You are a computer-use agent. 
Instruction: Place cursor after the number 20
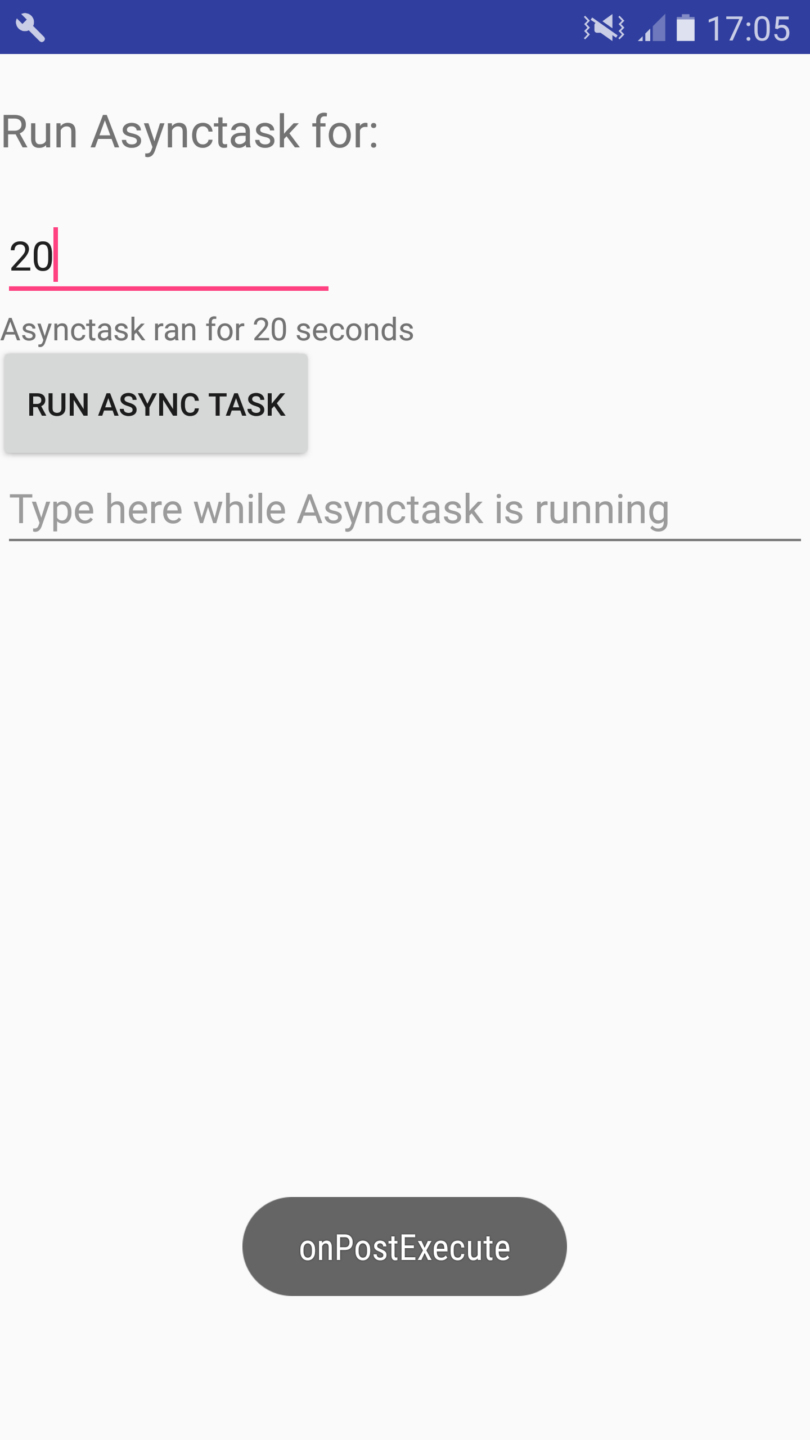(55, 255)
